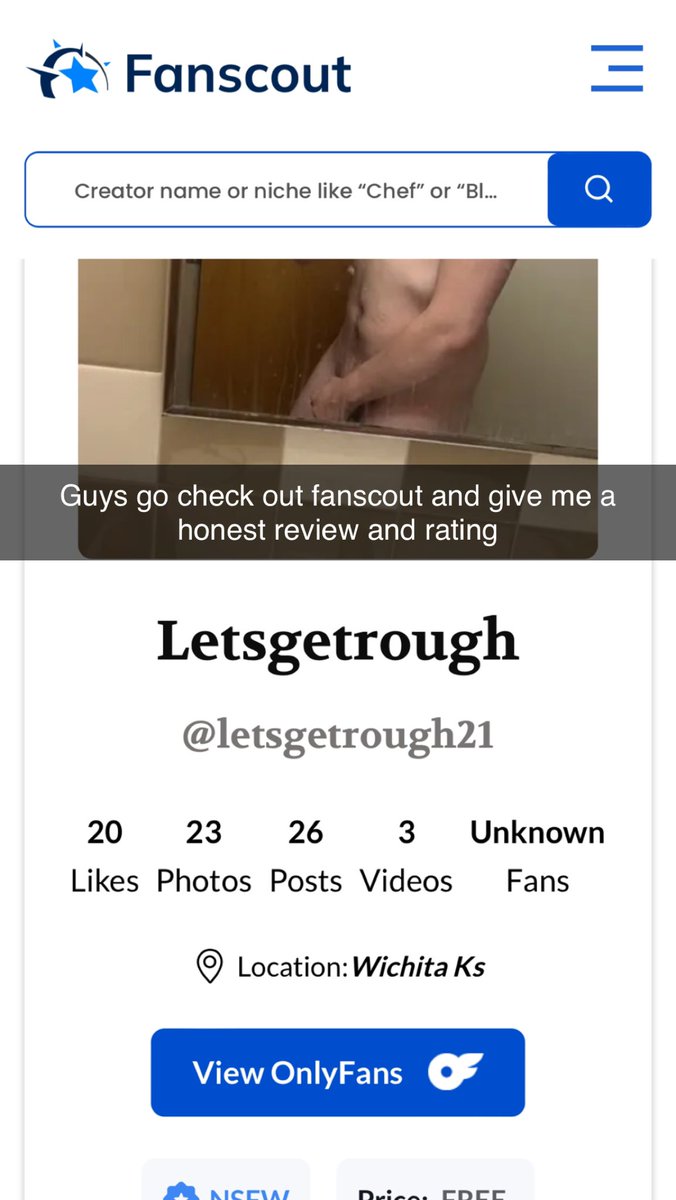
Task: Tap the magnifier search button
Action: (599, 190)
